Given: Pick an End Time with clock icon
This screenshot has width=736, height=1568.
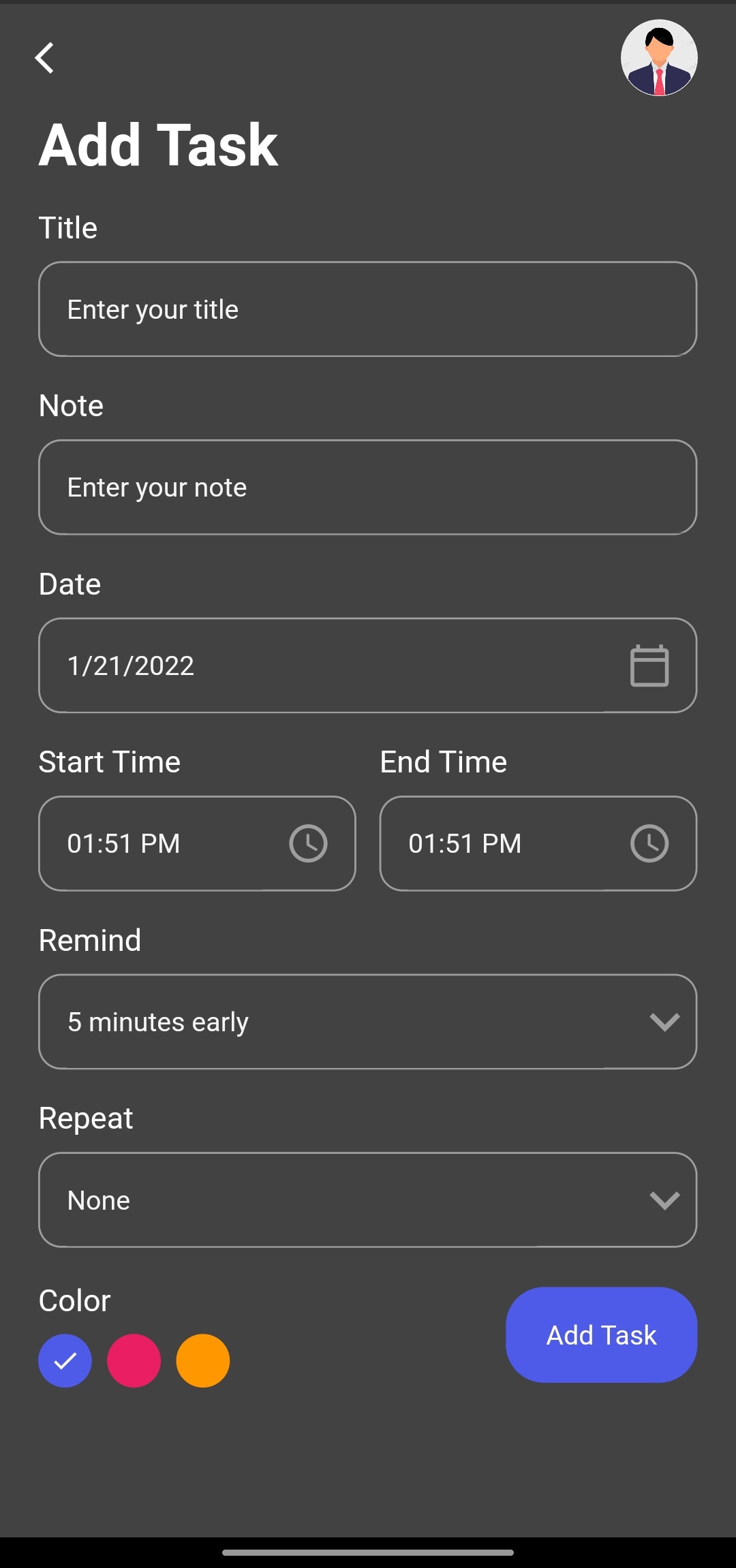Looking at the screenshot, I should coord(649,843).
